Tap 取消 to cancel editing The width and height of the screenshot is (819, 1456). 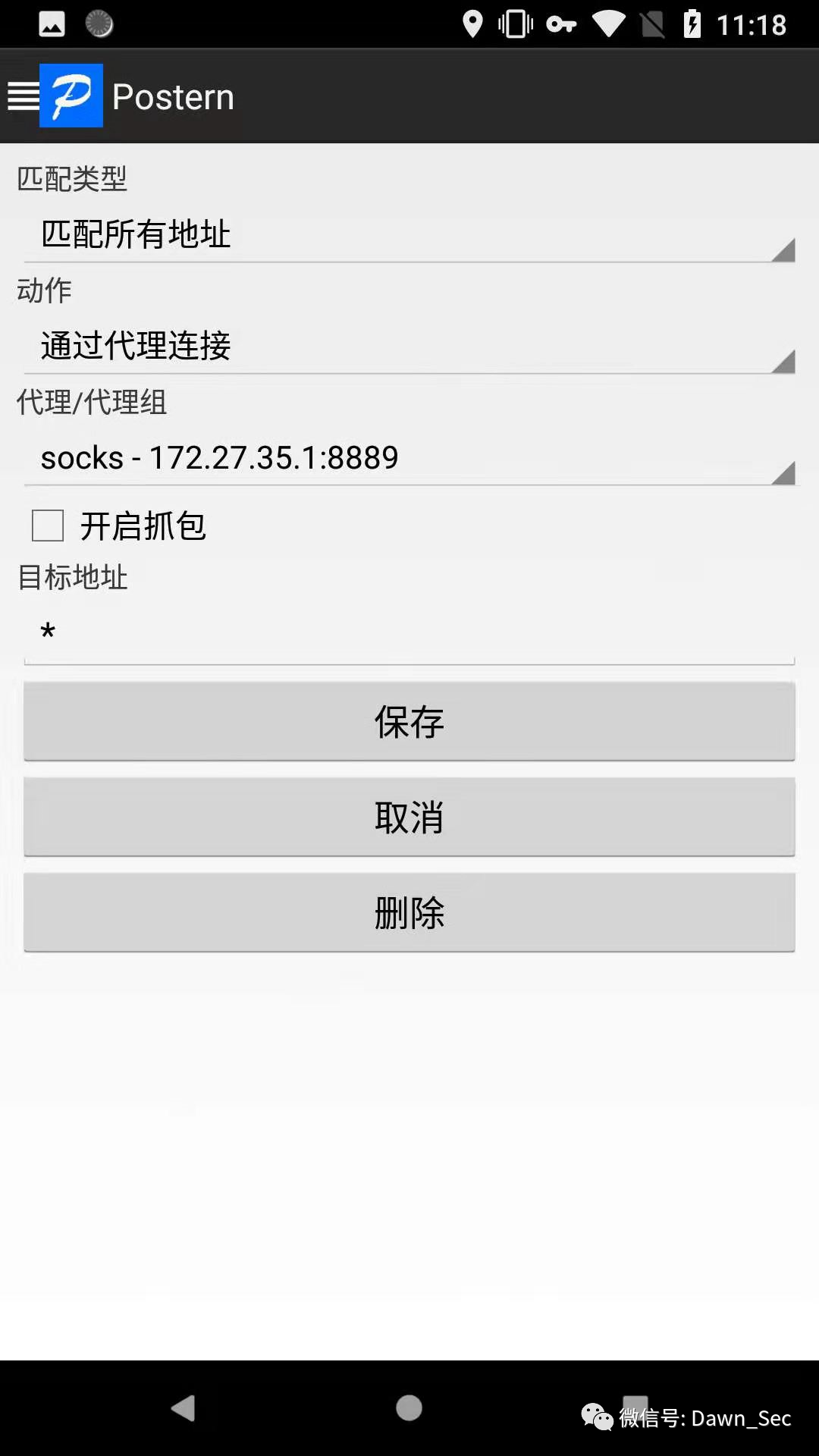click(409, 817)
